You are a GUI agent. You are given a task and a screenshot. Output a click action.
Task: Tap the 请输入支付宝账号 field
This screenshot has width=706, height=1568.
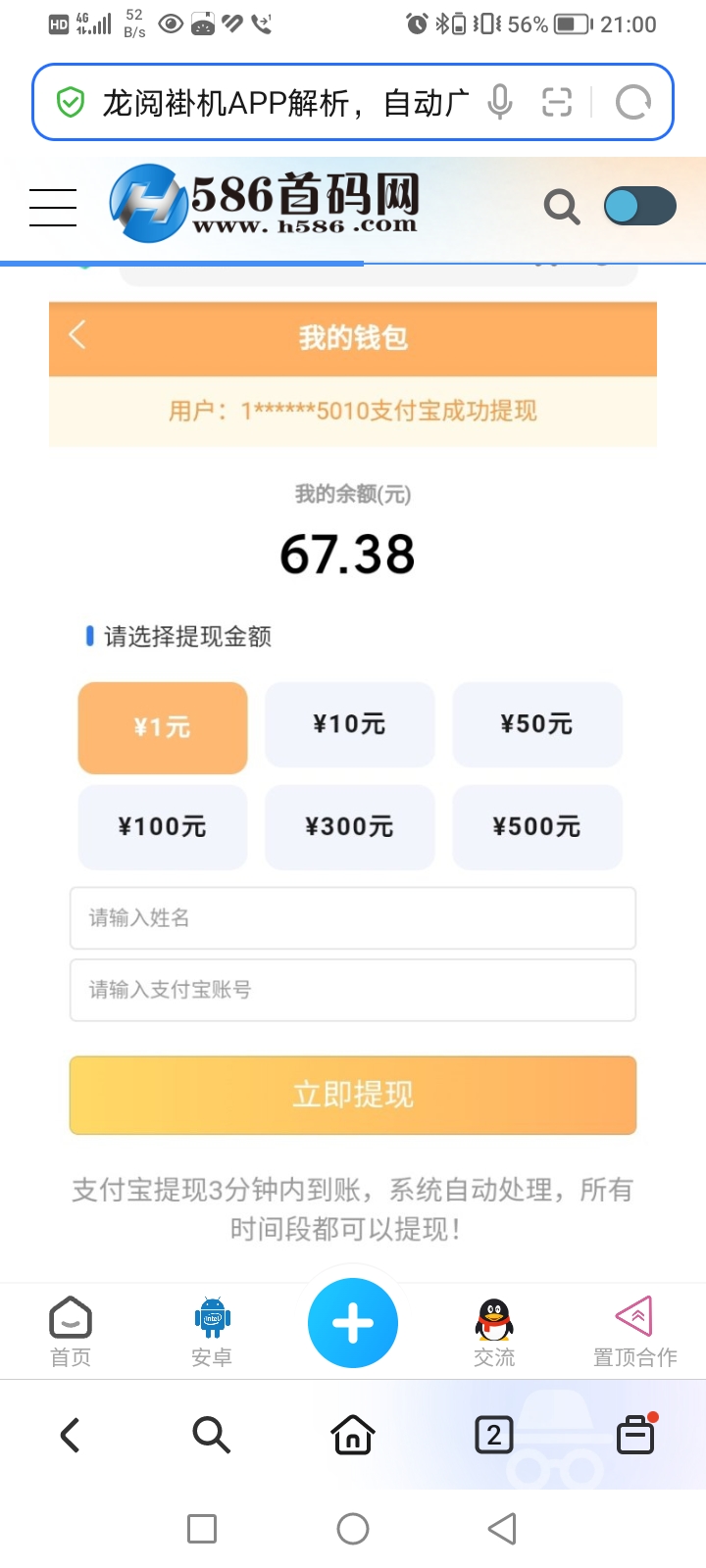click(x=353, y=990)
